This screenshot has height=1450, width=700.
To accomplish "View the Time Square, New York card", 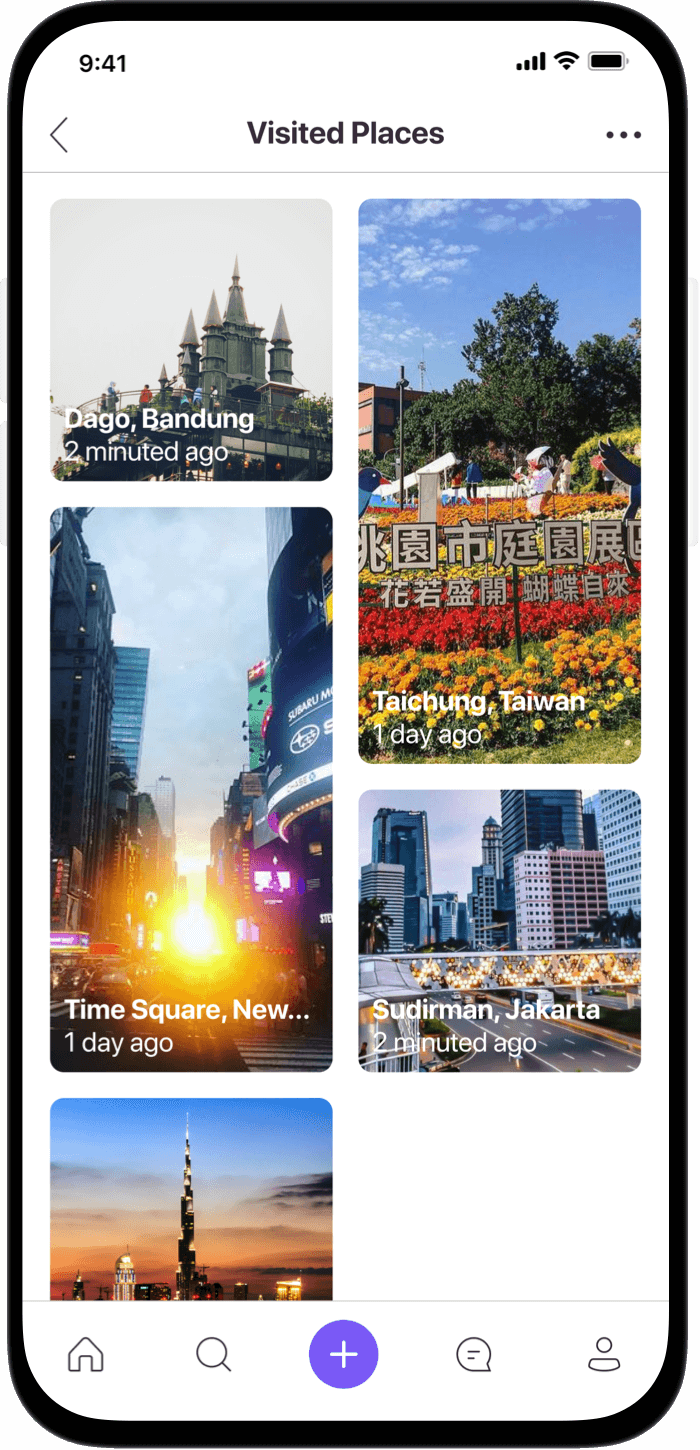I will tap(191, 789).
